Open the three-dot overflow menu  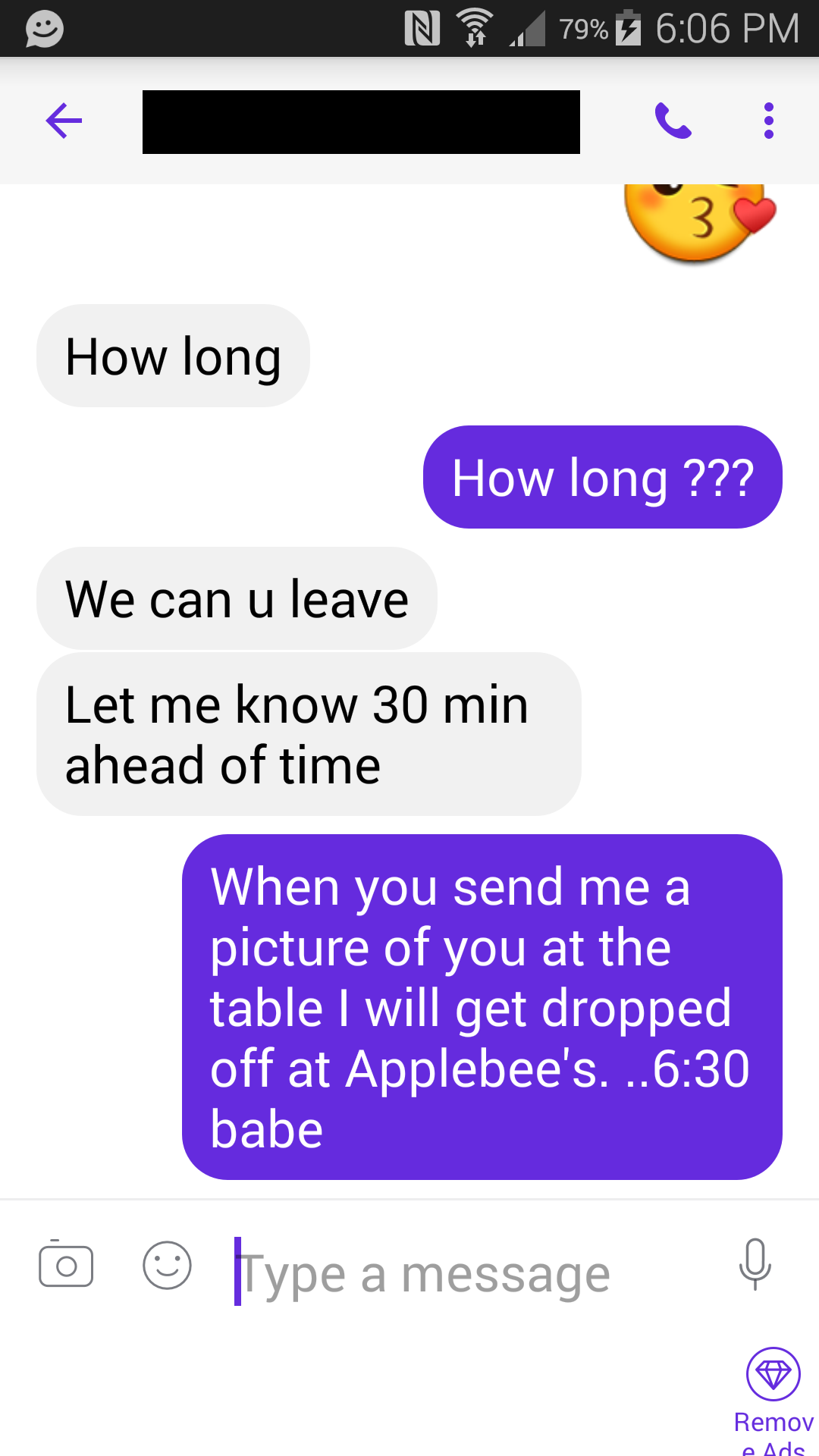tap(768, 121)
